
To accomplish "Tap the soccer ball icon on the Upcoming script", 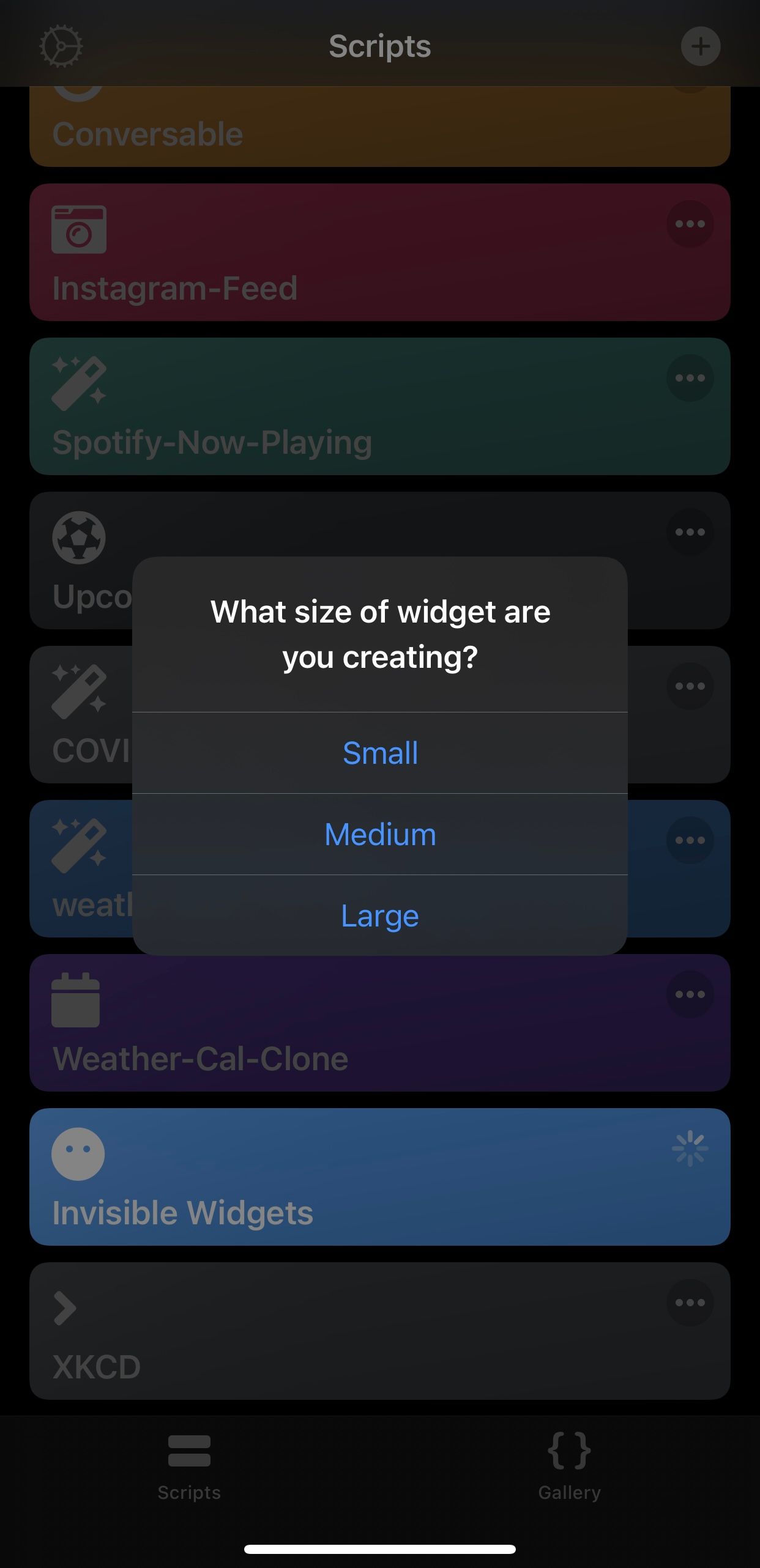I will click(x=77, y=536).
